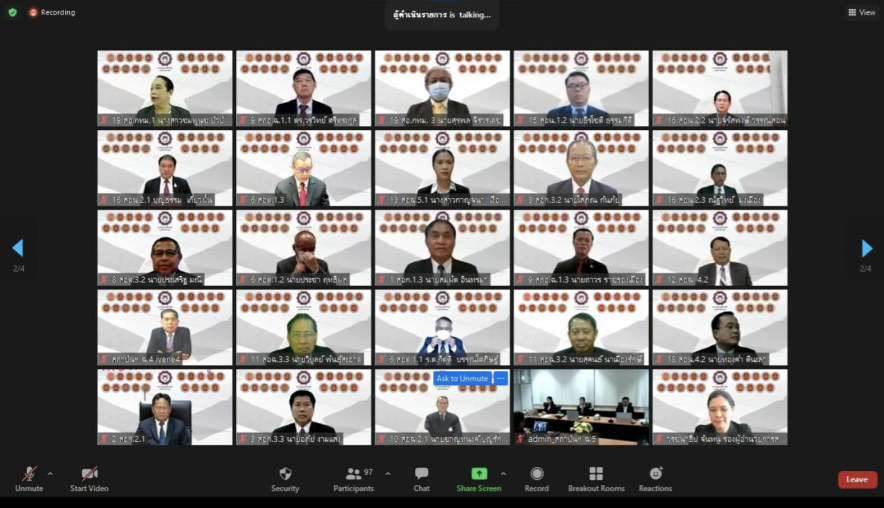Tap Ask to Unmute on the video tile

(462, 378)
